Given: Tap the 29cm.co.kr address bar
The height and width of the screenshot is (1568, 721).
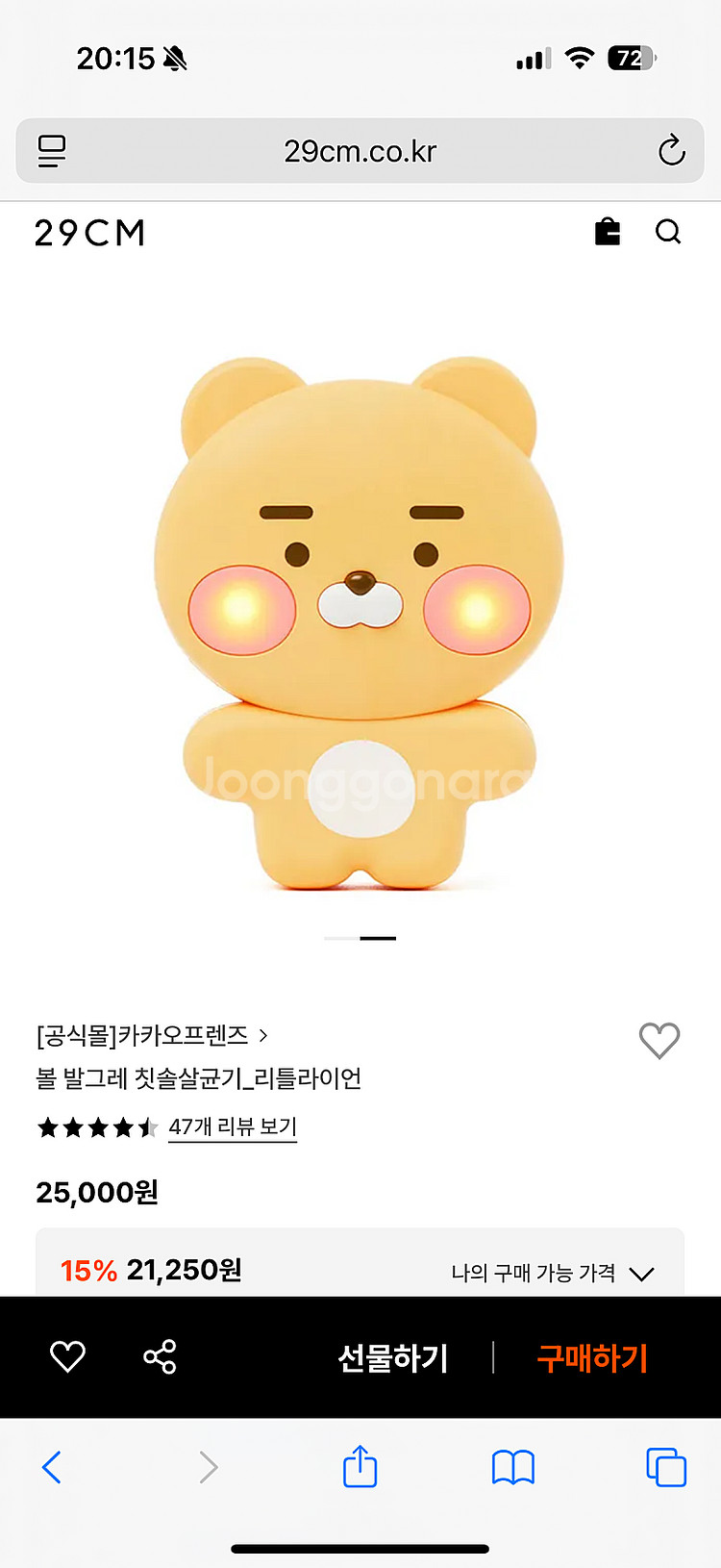Looking at the screenshot, I should click(x=360, y=151).
